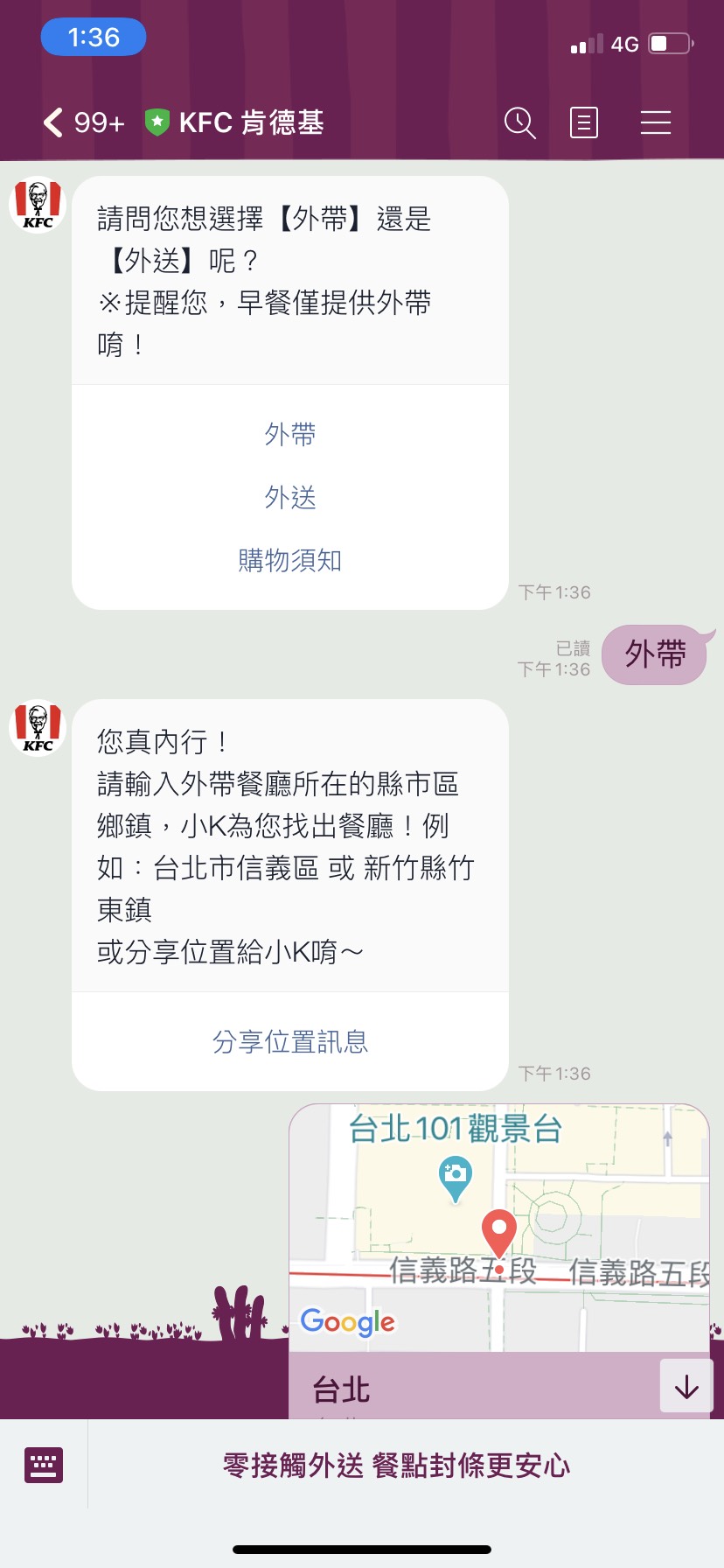Open the notes icon in the header

click(583, 122)
